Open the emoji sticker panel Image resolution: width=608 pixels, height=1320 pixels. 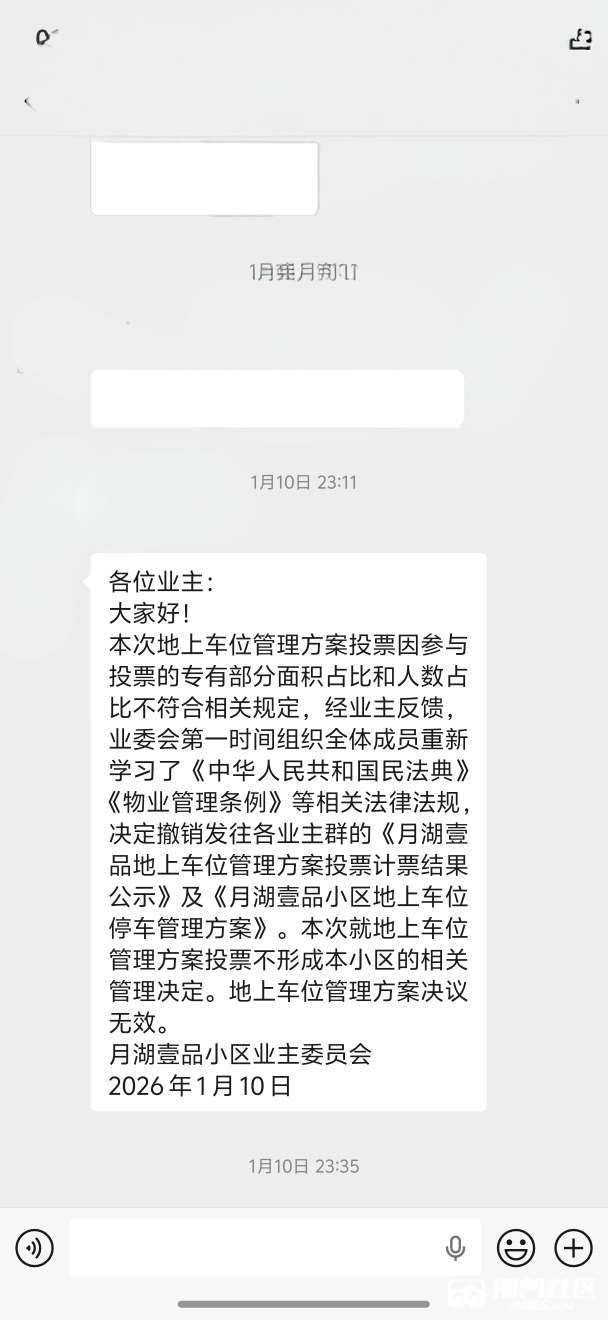coord(516,1247)
